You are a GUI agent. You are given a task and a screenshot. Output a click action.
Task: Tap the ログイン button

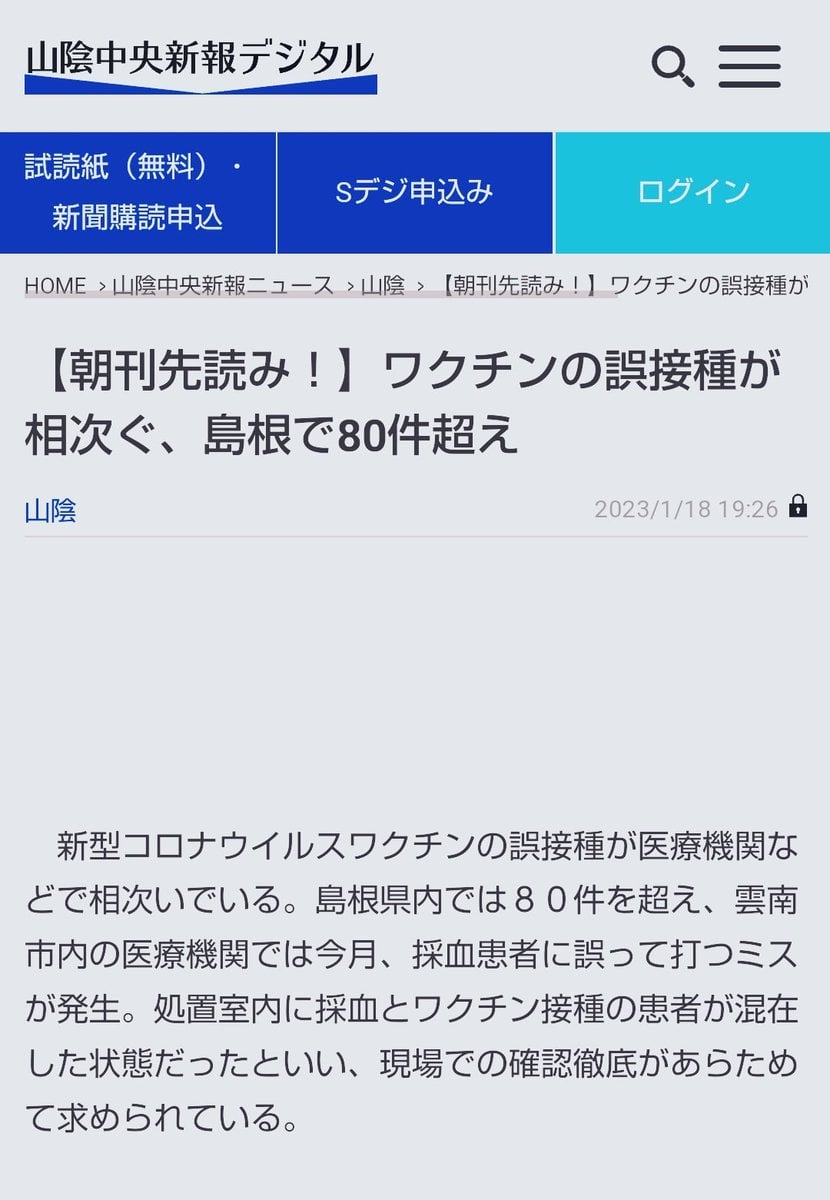pyautogui.click(x=692, y=192)
